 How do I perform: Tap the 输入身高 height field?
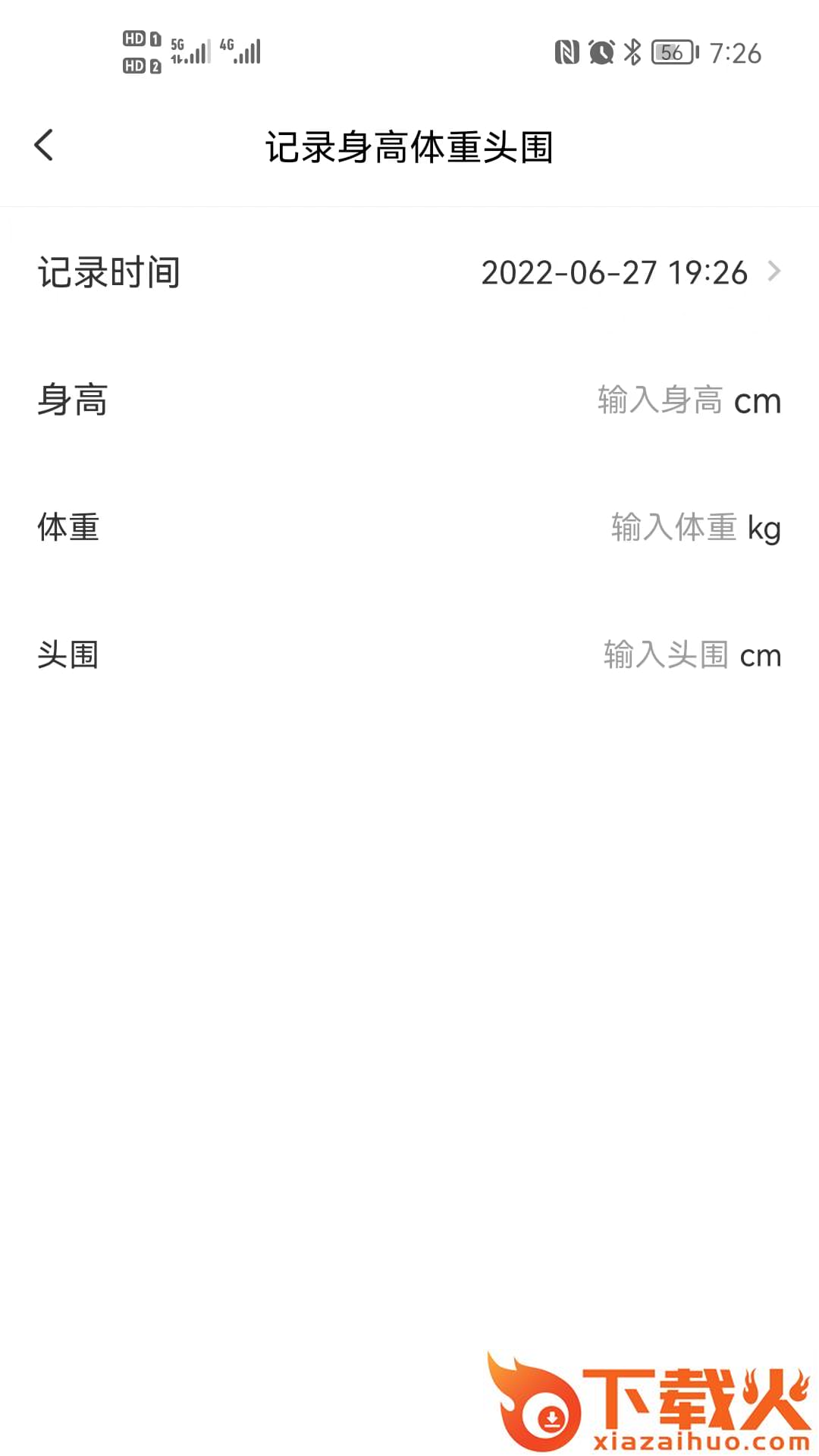click(x=660, y=400)
